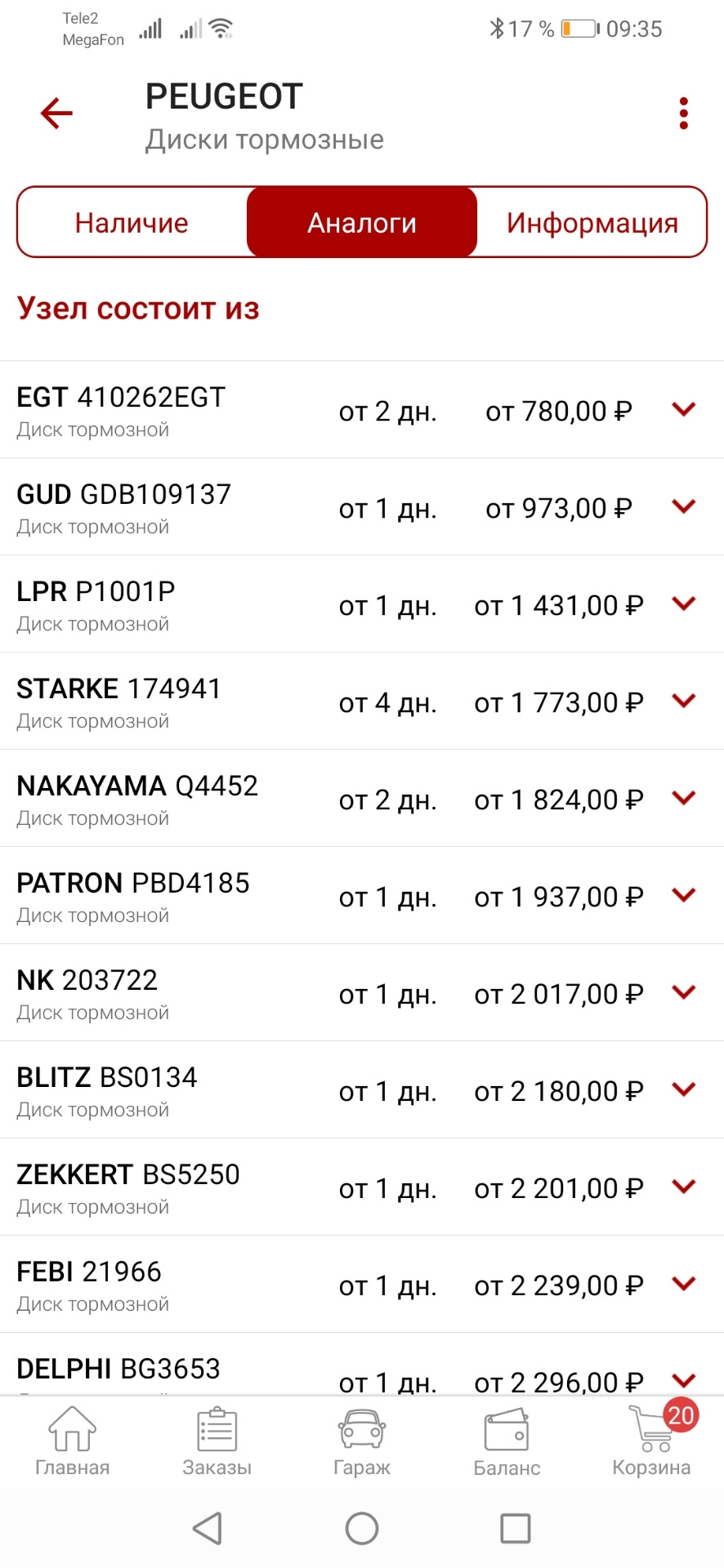
Task: Show offers for ZEKKERT BS5250
Action: 683,1187
